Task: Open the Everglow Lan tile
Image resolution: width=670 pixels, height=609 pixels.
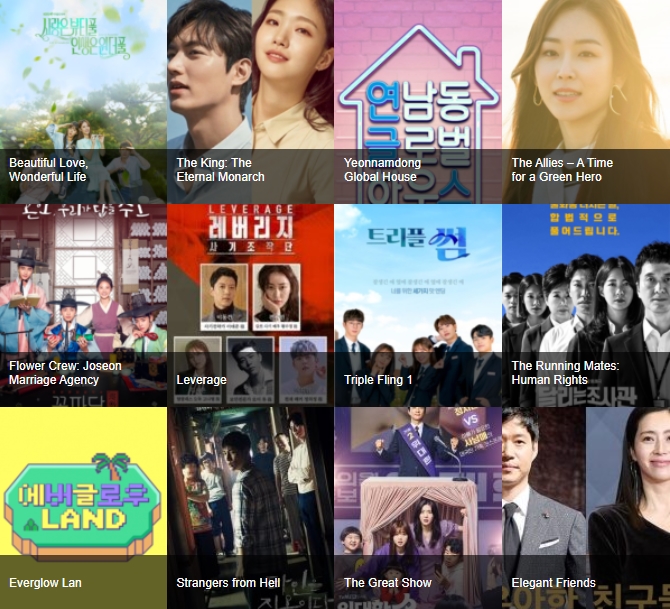Action: click(x=83, y=507)
